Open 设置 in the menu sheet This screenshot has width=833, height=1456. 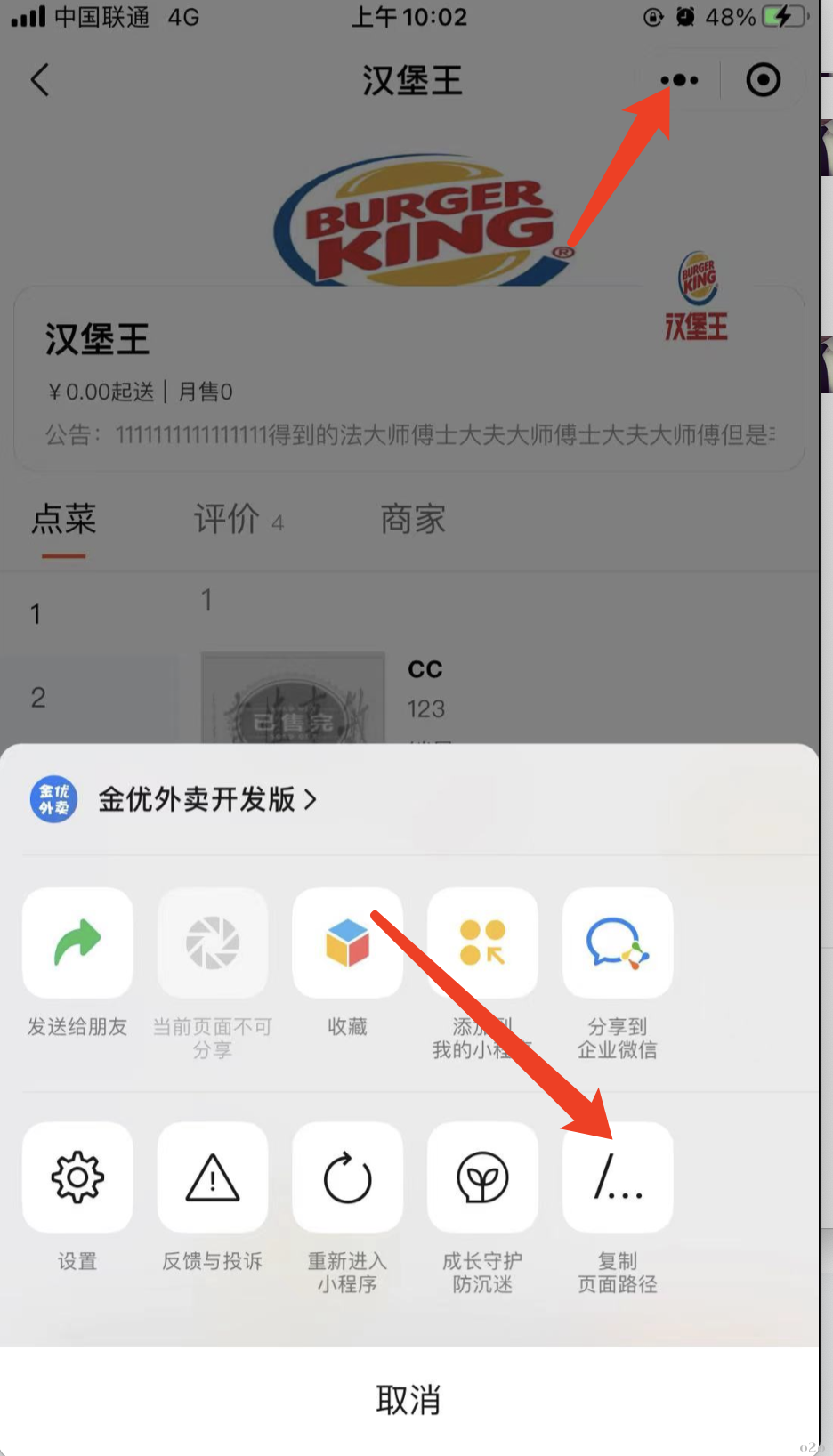click(77, 1177)
